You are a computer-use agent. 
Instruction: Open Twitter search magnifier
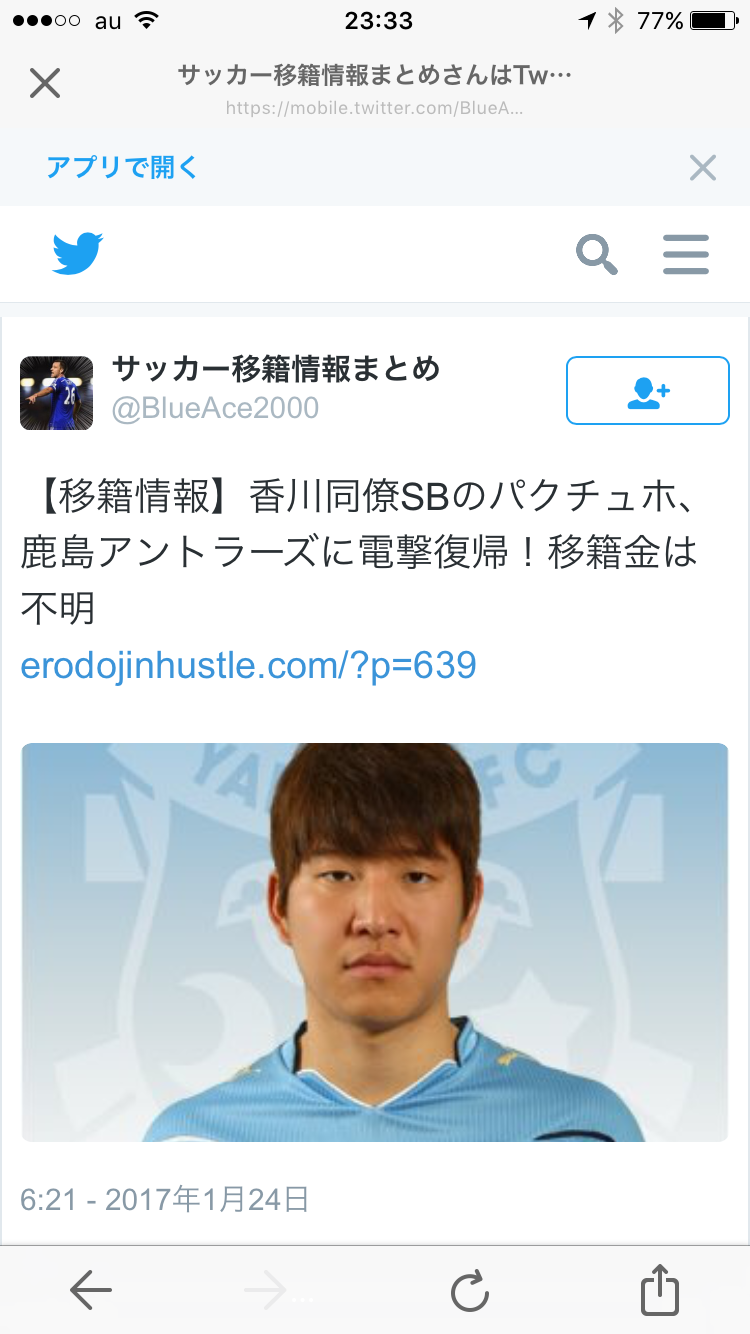click(597, 254)
